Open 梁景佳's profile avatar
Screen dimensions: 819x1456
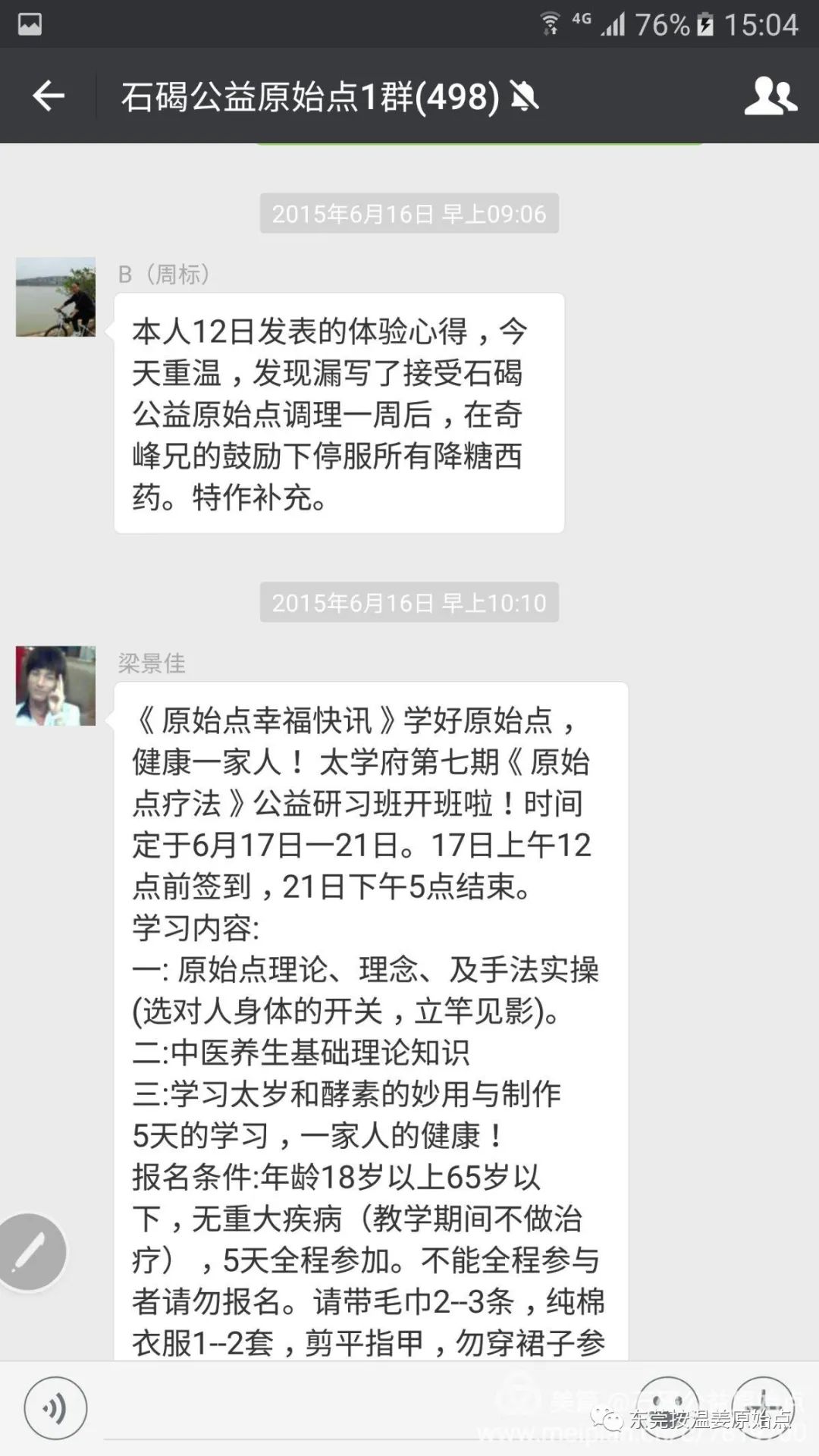point(55,686)
